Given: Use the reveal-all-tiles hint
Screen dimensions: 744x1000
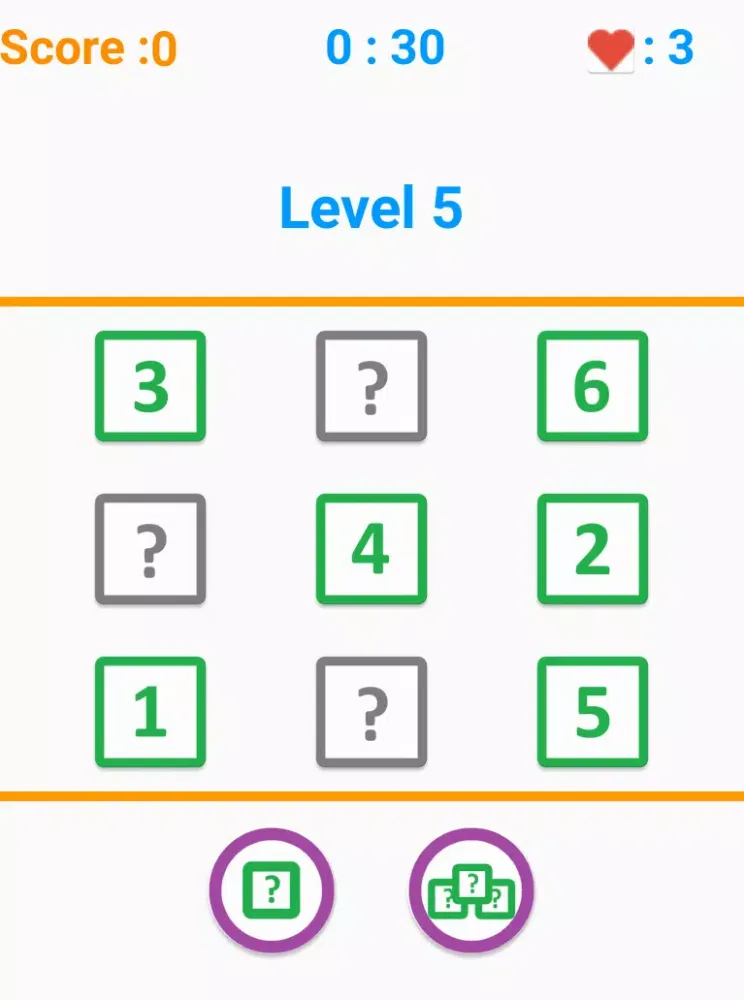Looking at the screenshot, I should click(471, 890).
